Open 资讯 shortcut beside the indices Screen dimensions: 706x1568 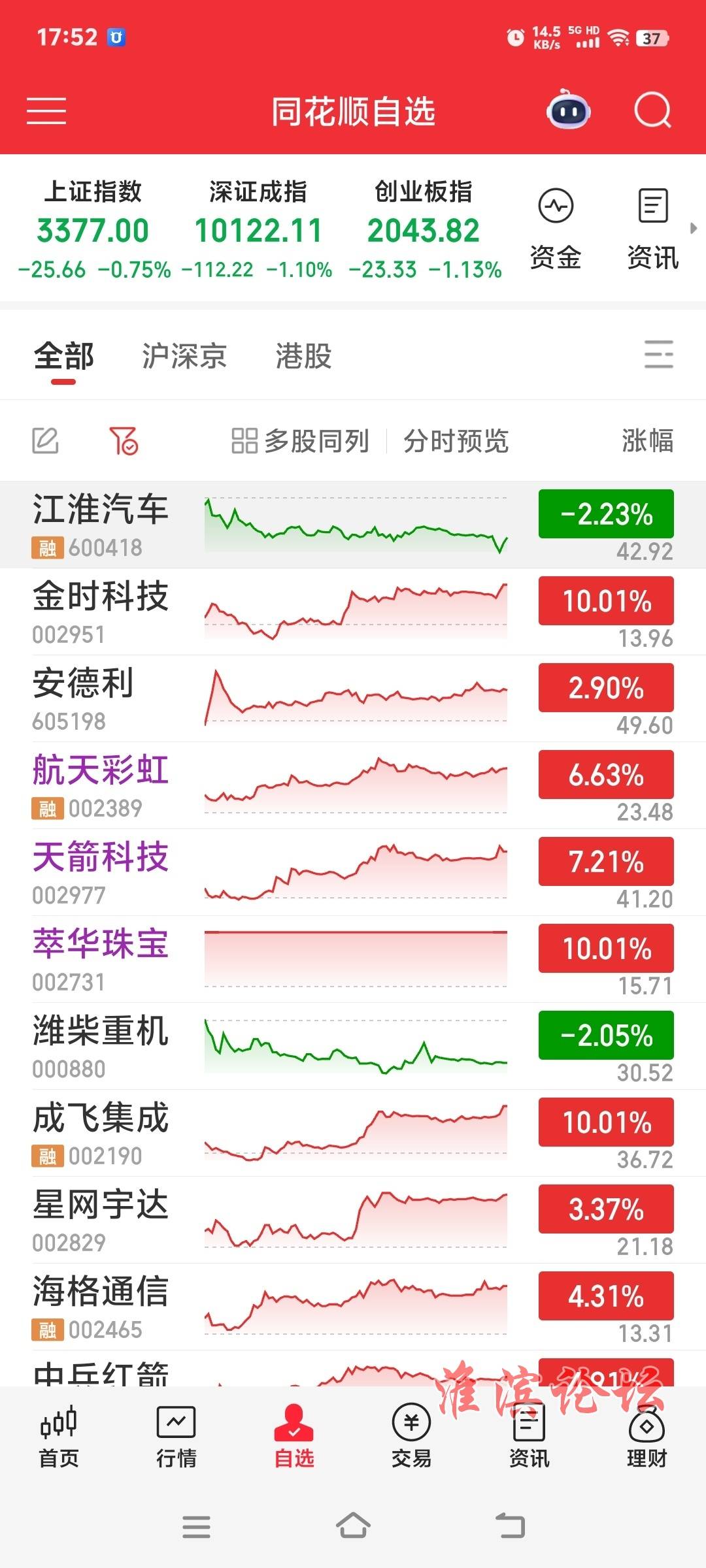pos(653,229)
